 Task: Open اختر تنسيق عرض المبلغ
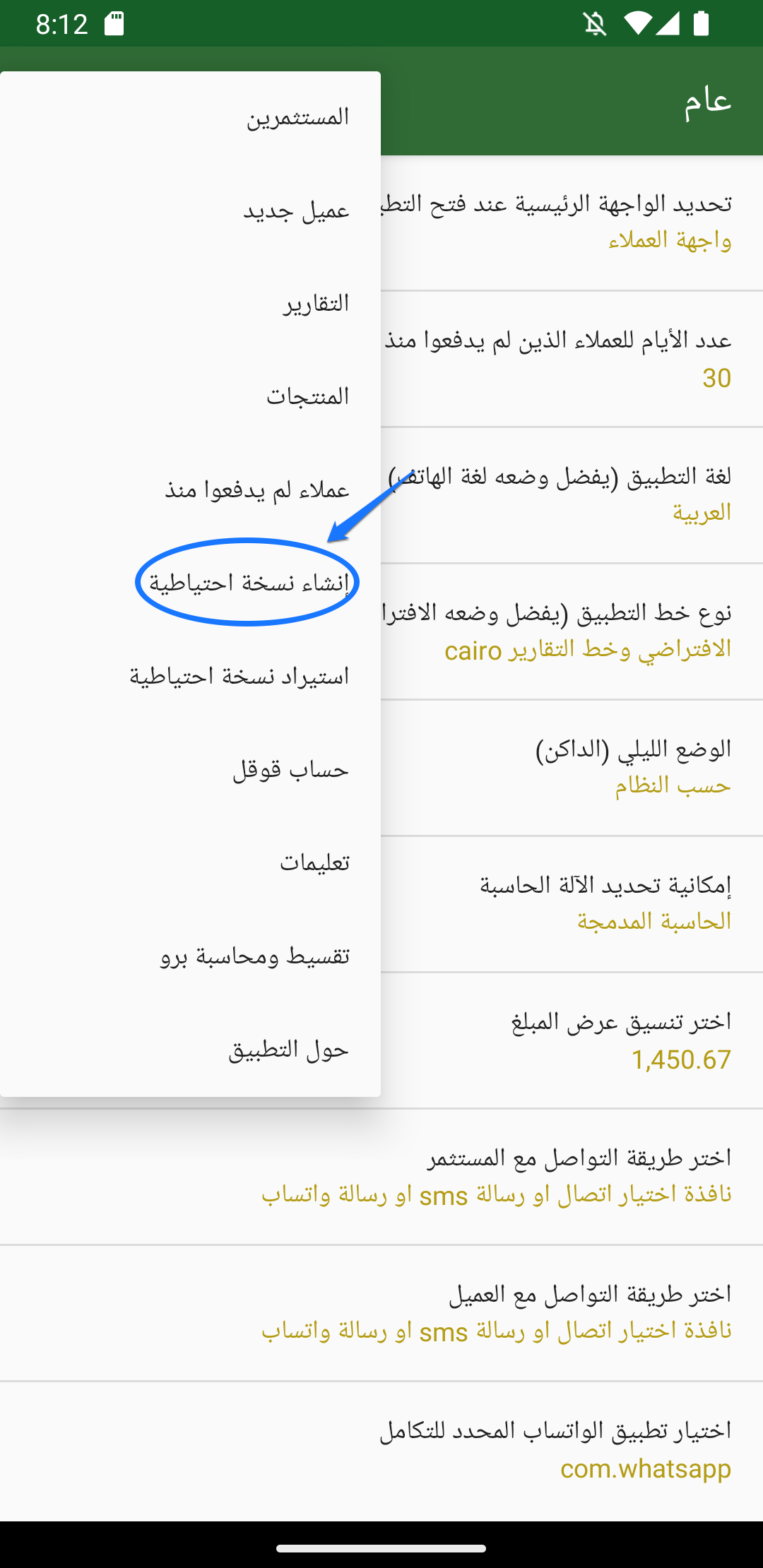(x=620, y=1040)
